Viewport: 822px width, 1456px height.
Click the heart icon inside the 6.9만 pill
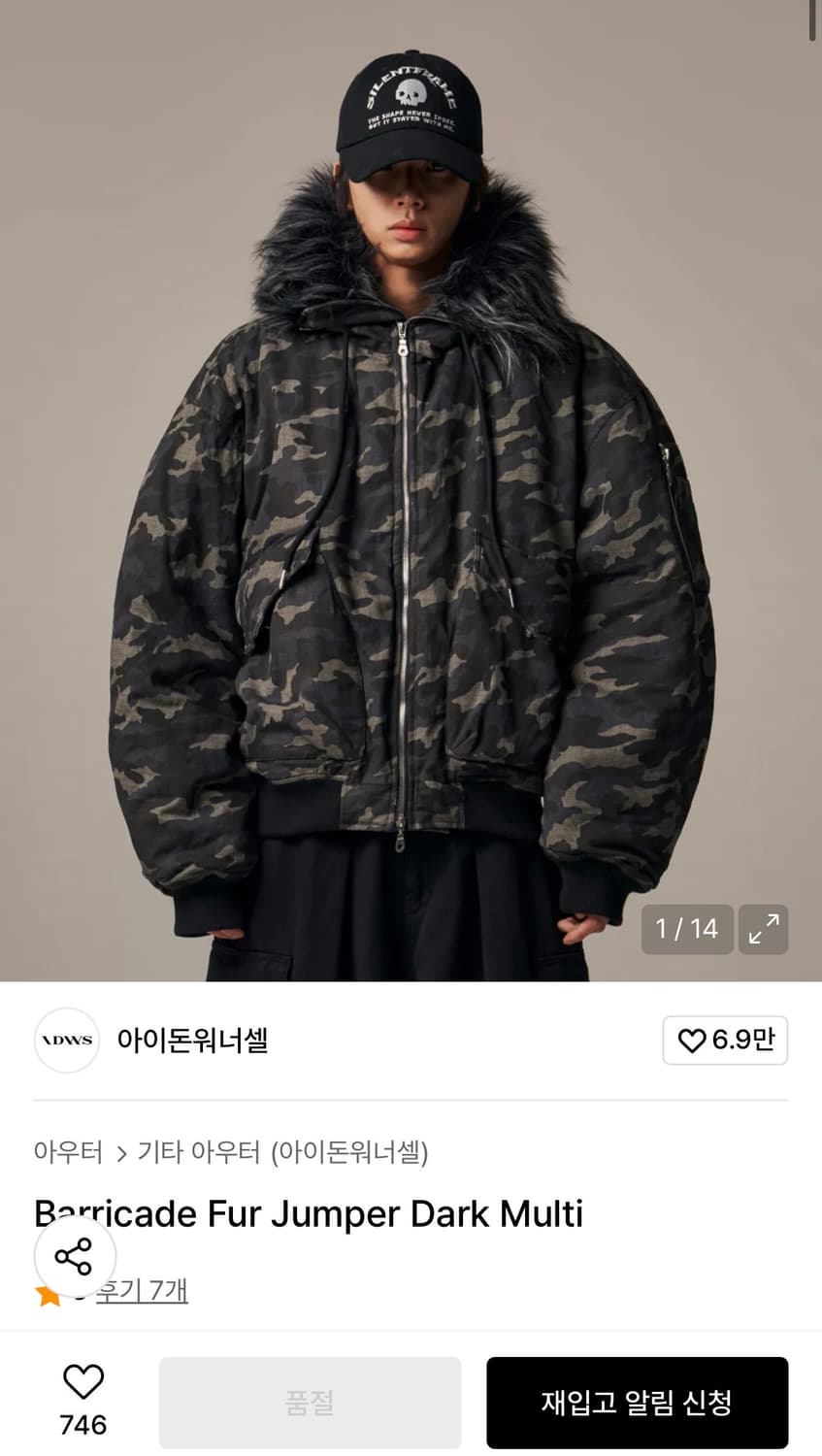(x=691, y=1040)
